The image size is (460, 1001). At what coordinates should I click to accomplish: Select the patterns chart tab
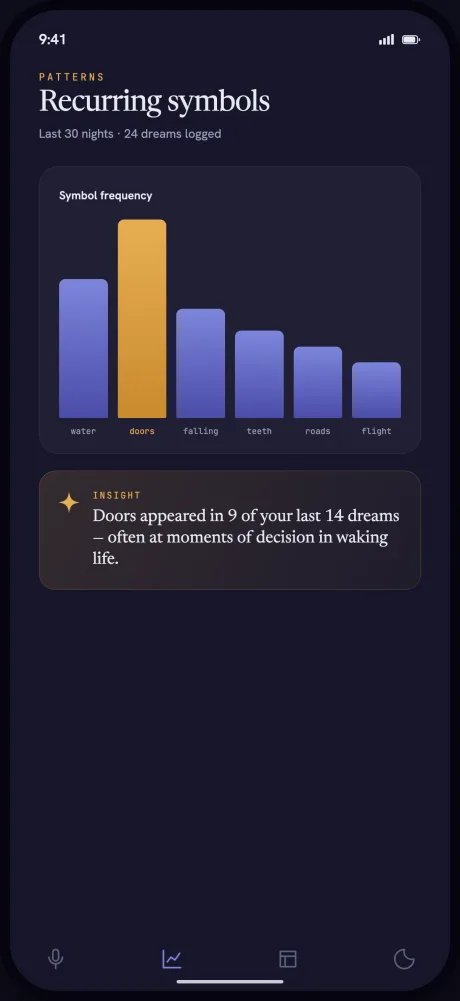pos(172,958)
